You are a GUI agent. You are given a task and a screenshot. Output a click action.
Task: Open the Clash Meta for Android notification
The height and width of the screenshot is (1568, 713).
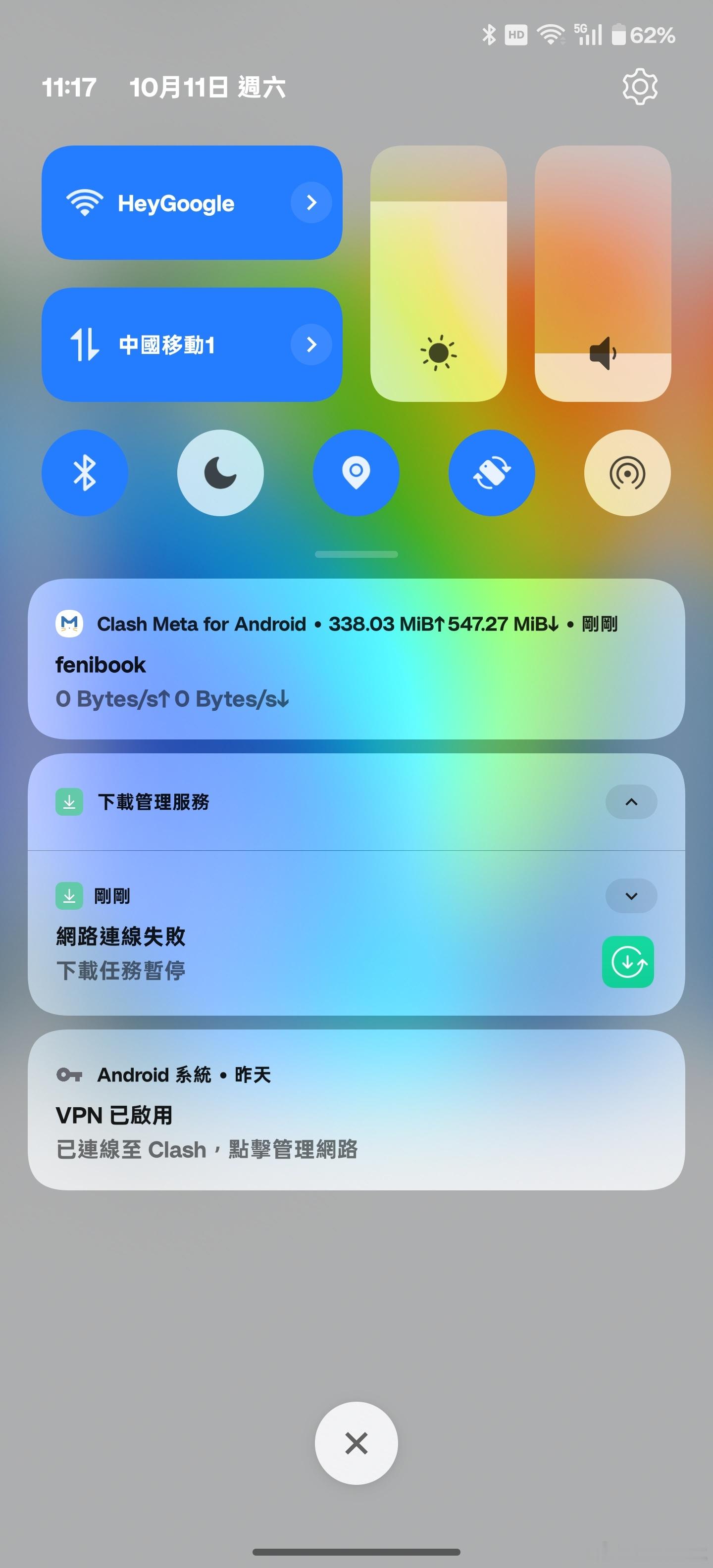click(x=356, y=659)
